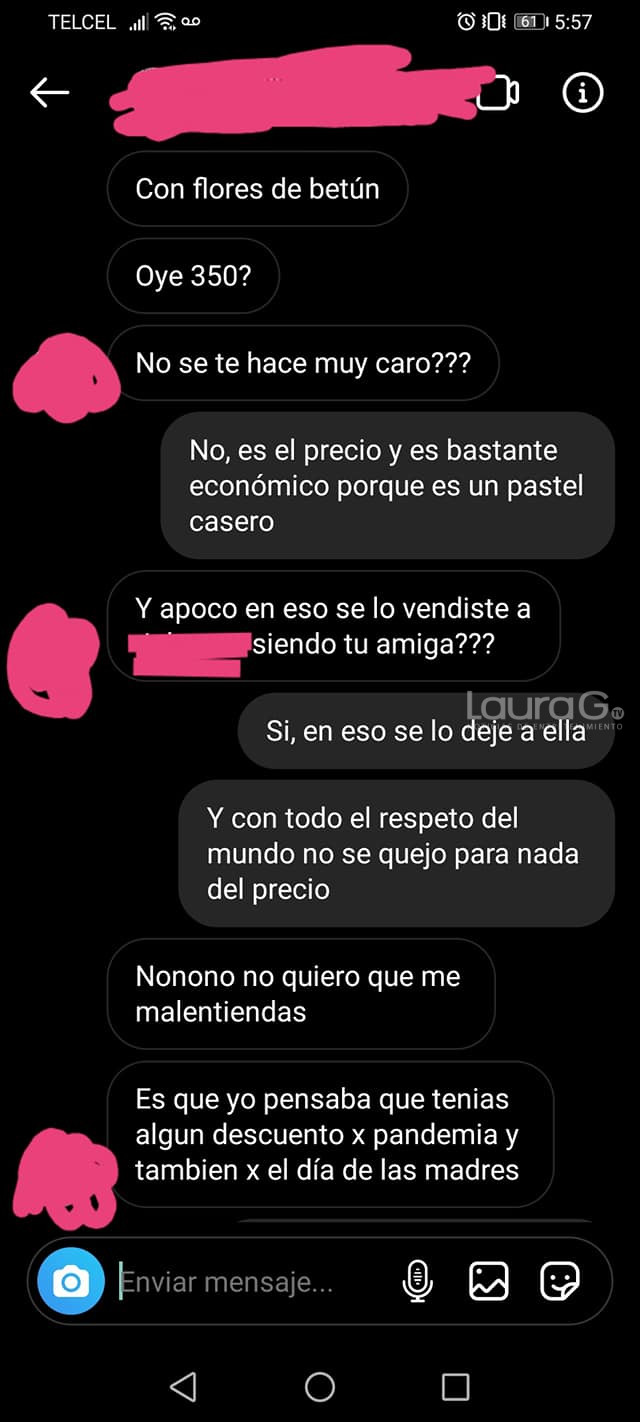
Task: Open the camera from the message bar
Action: (x=71, y=1281)
